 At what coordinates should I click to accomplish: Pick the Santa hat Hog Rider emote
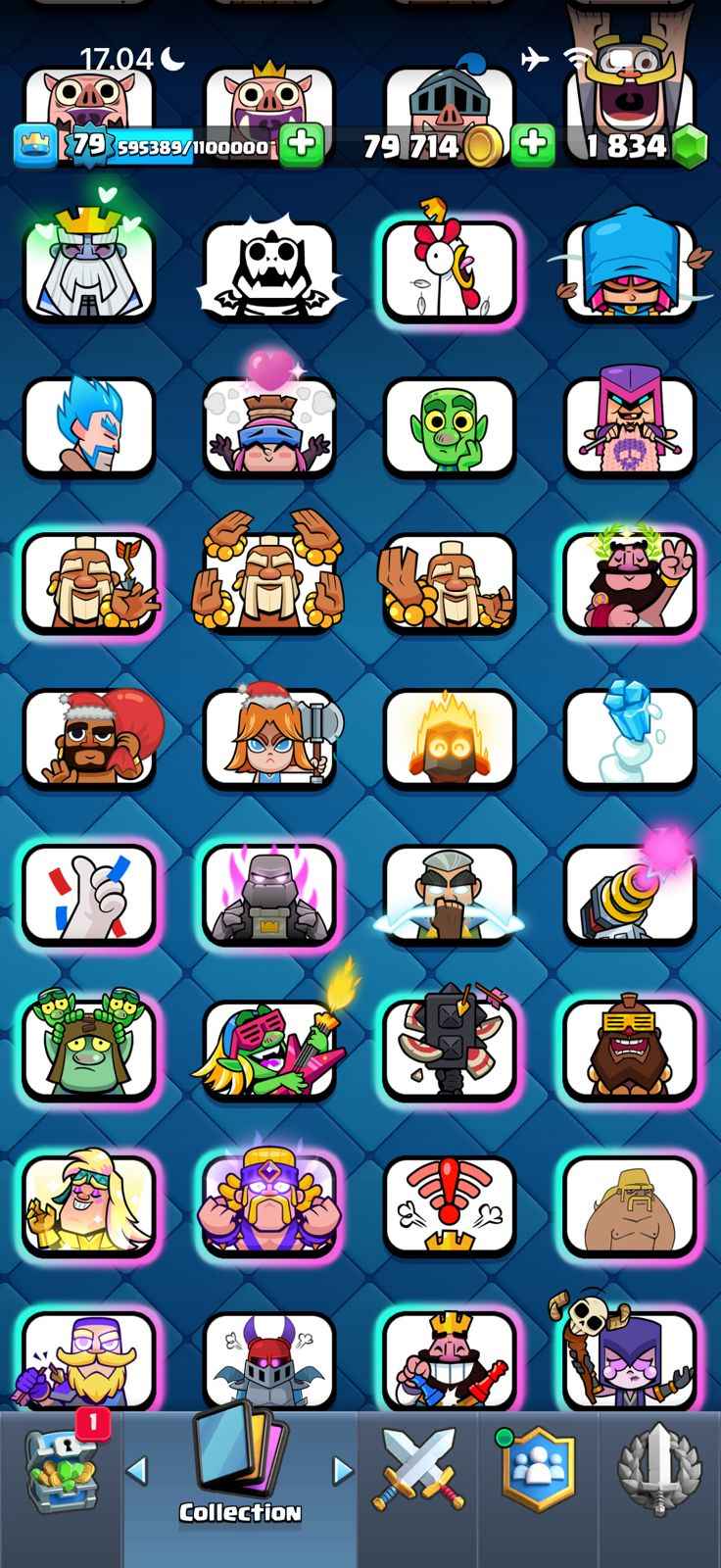tap(89, 737)
